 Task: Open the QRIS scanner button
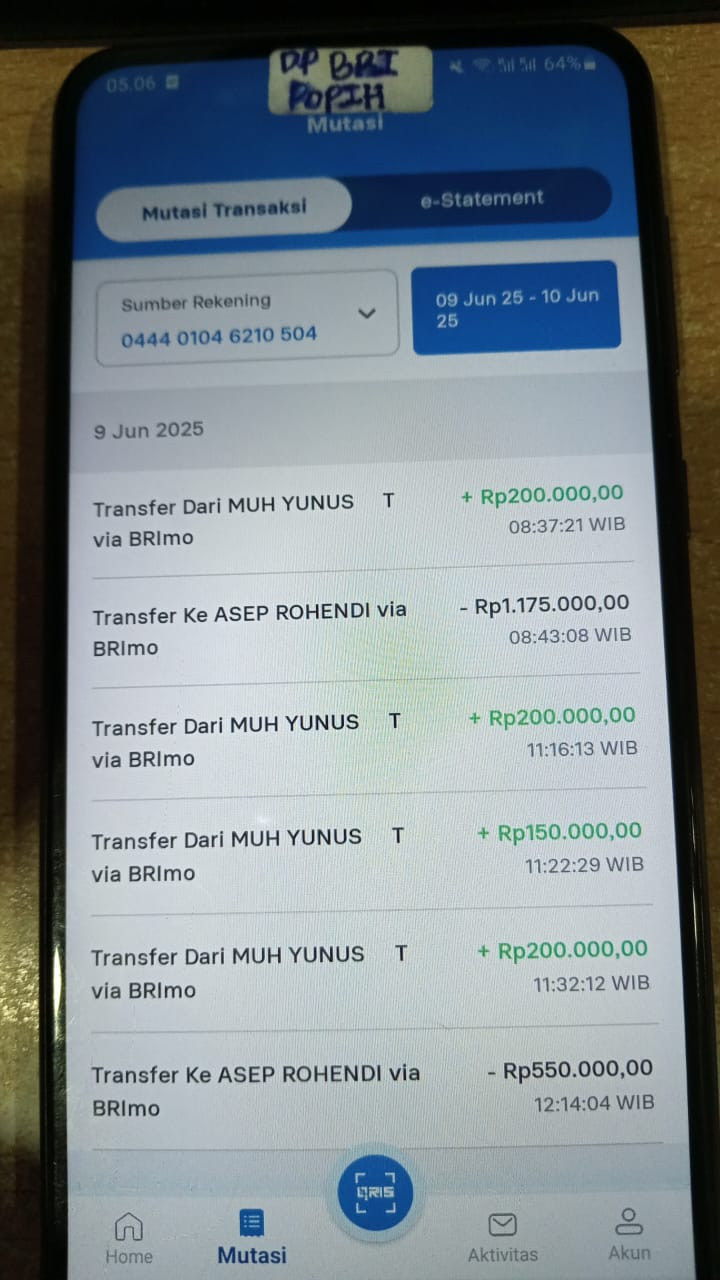375,1192
